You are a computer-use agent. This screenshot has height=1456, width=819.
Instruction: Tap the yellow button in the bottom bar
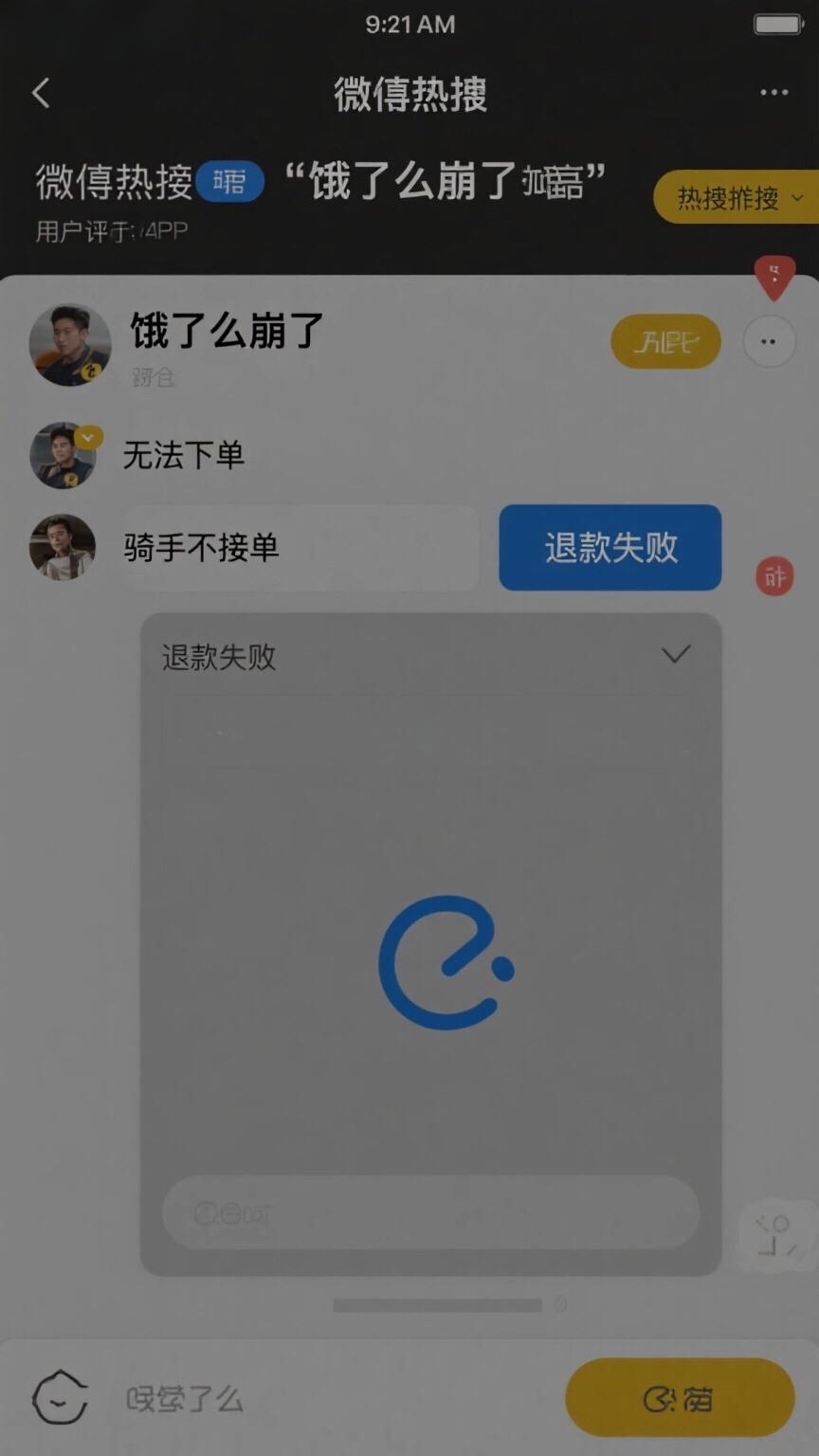pos(679,1399)
